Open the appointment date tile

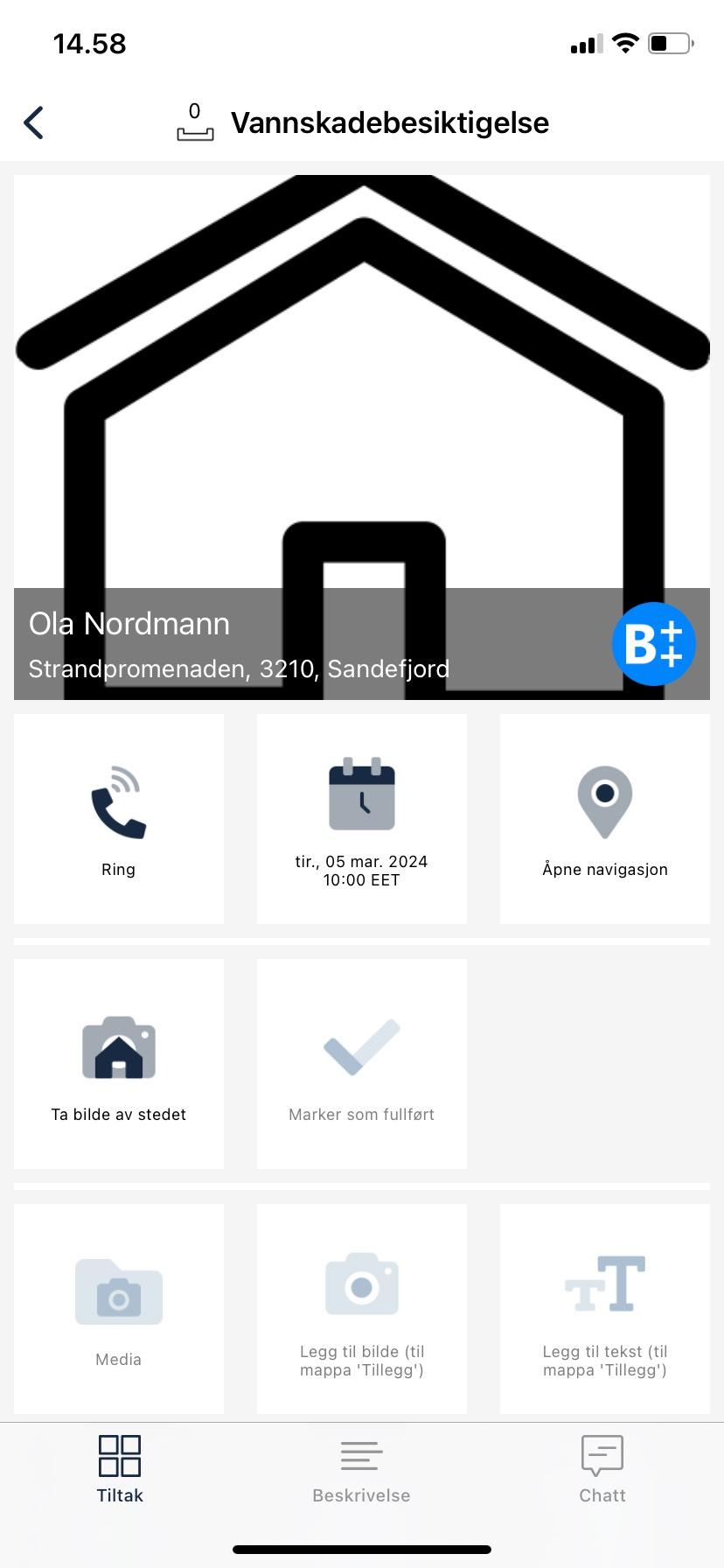pos(362,819)
